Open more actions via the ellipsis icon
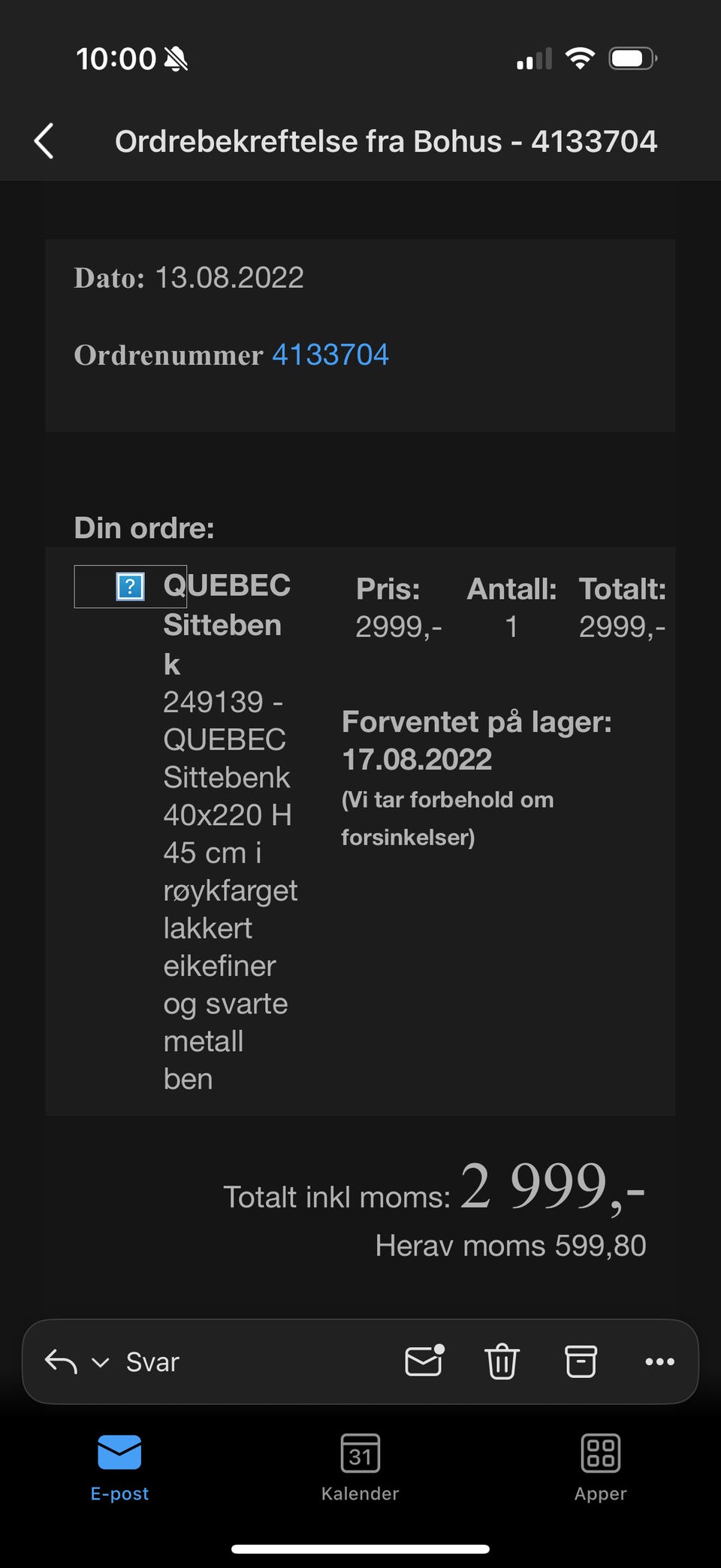 click(659, 1361)
